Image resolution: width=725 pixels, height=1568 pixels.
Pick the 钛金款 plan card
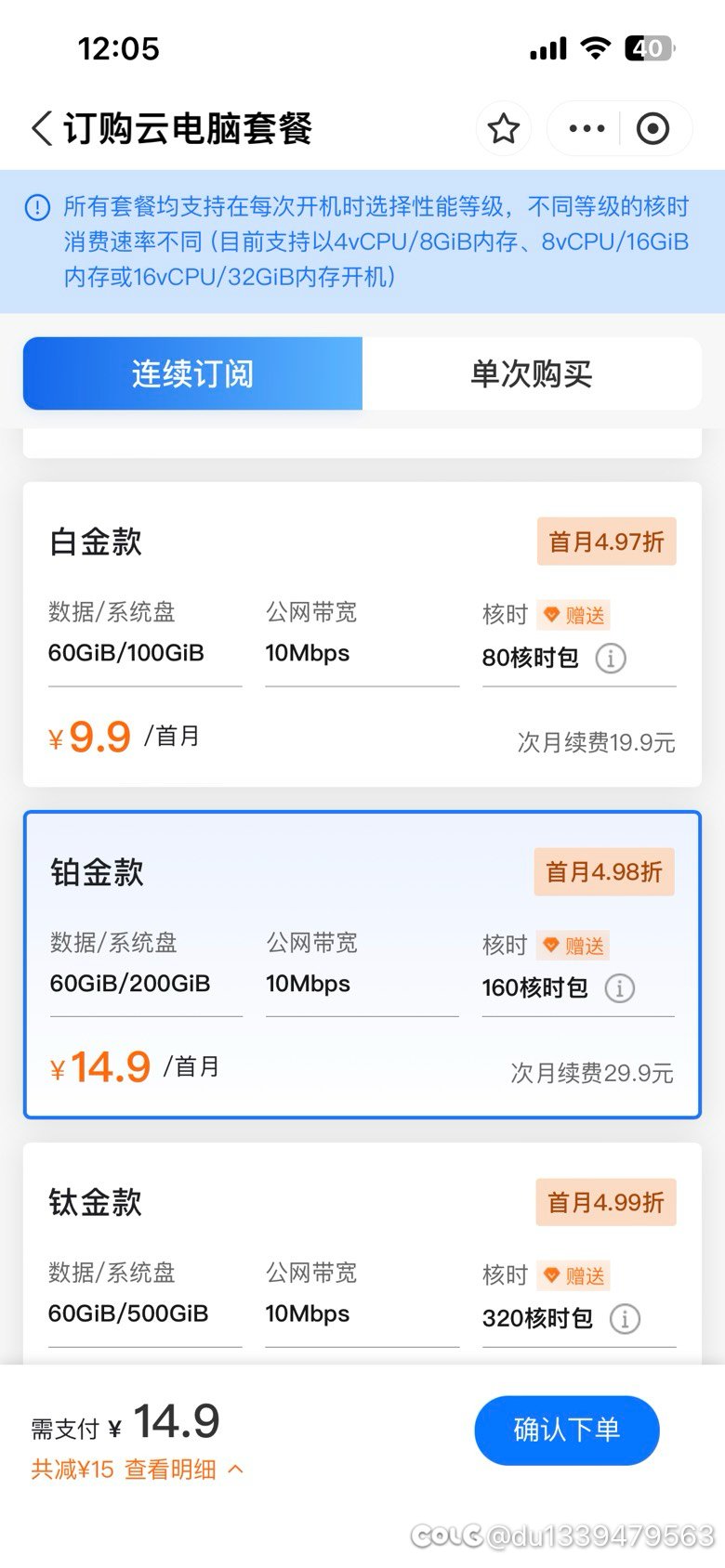click(x=362, y=1254)
